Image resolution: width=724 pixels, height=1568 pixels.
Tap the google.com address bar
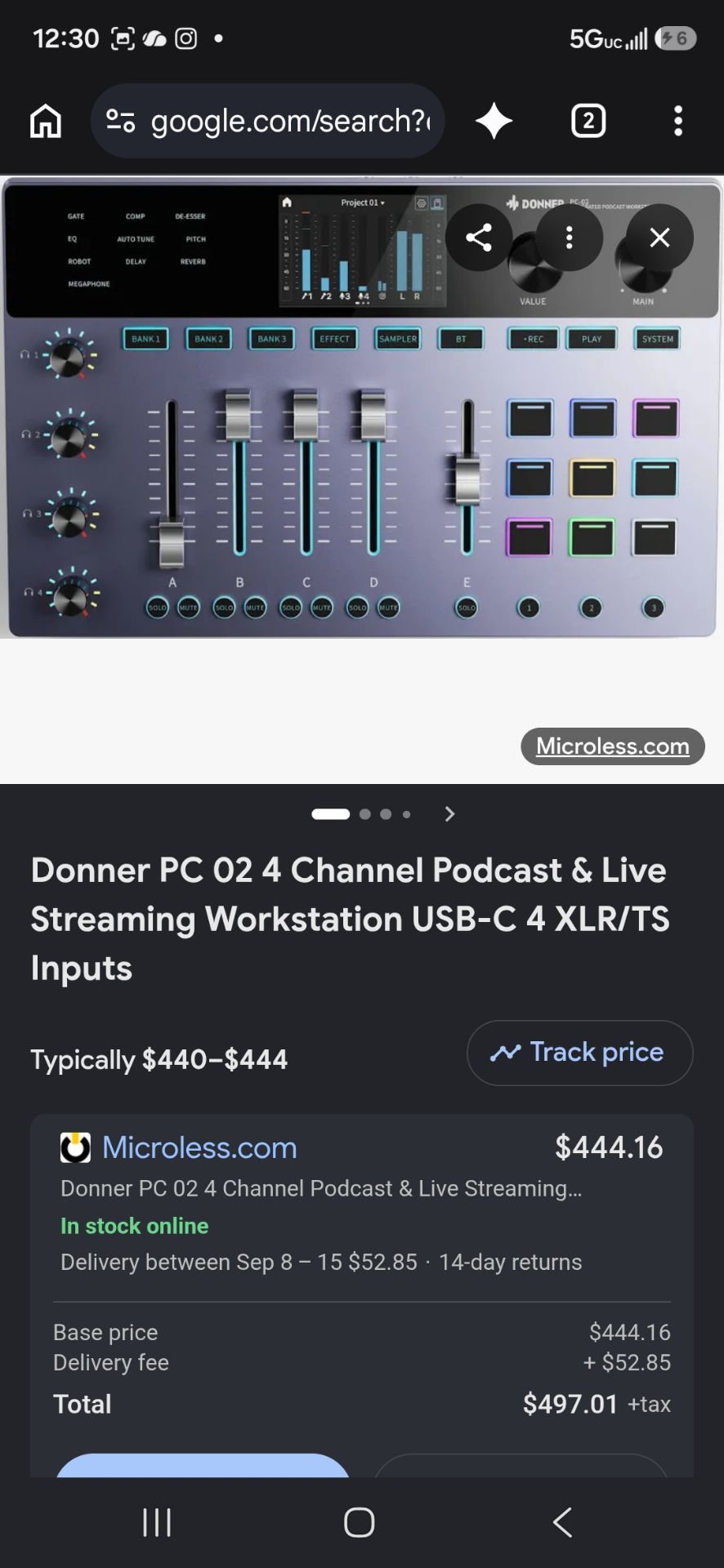click(268, 121)
